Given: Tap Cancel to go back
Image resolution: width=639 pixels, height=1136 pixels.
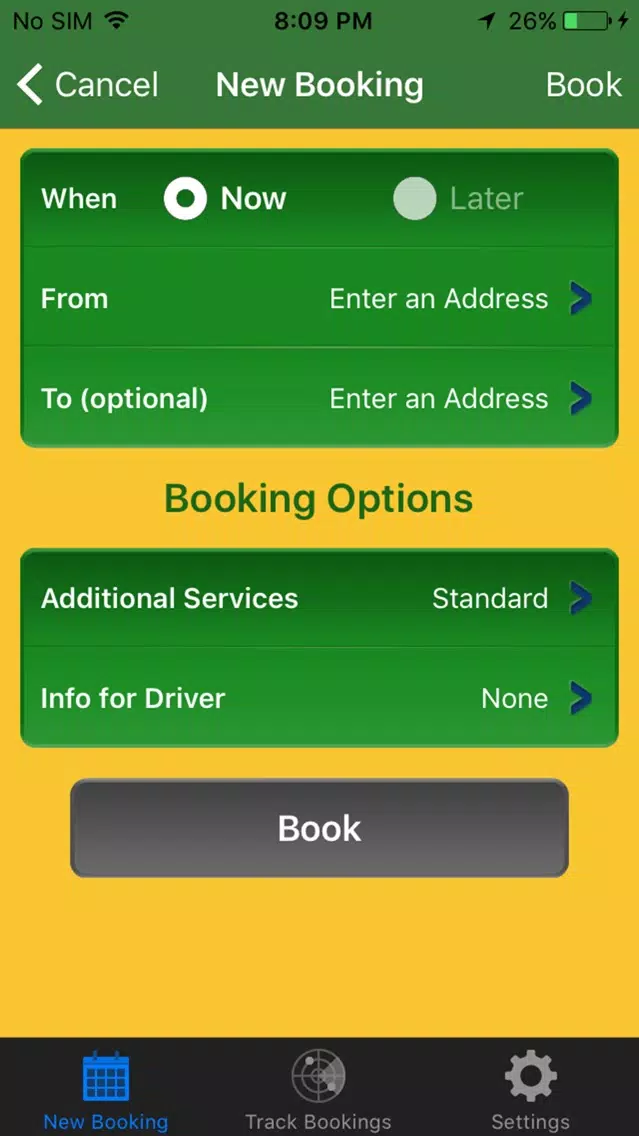Looking at the screenshot, I should click(87, 85).
